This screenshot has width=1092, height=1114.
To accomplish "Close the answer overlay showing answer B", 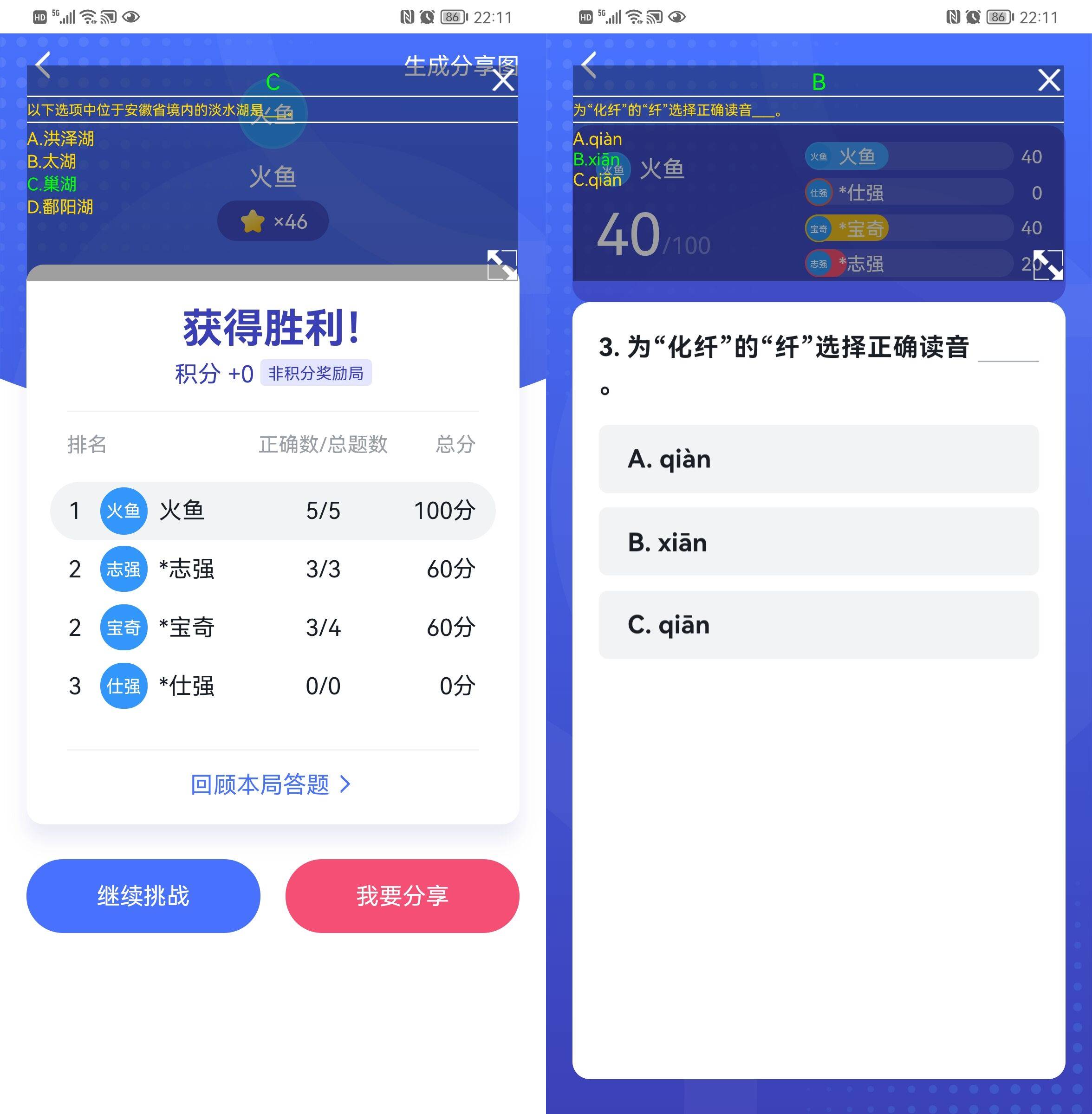I will click(x=1048, y=80).
